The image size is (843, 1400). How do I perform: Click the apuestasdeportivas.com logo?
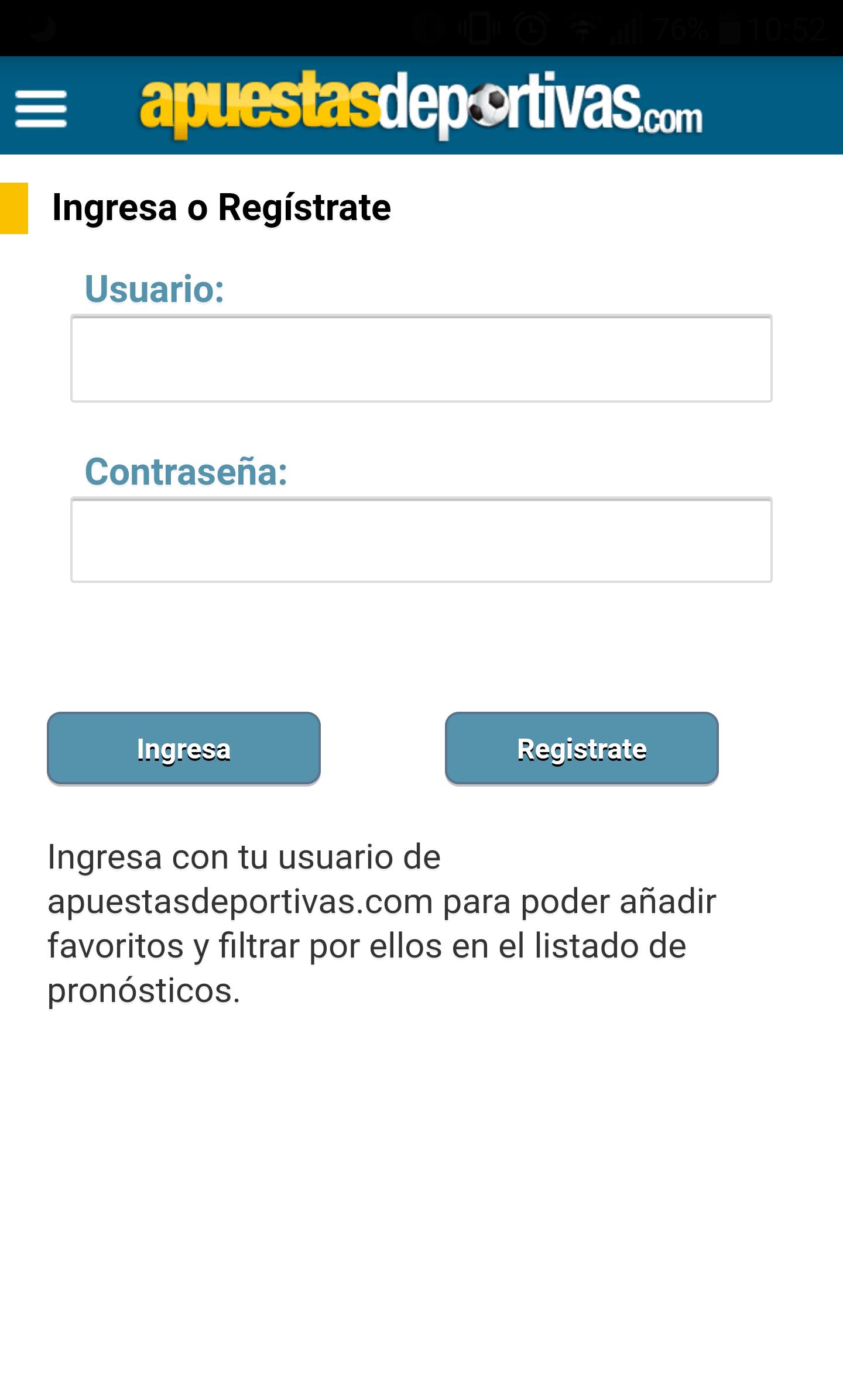pos(421,109)
